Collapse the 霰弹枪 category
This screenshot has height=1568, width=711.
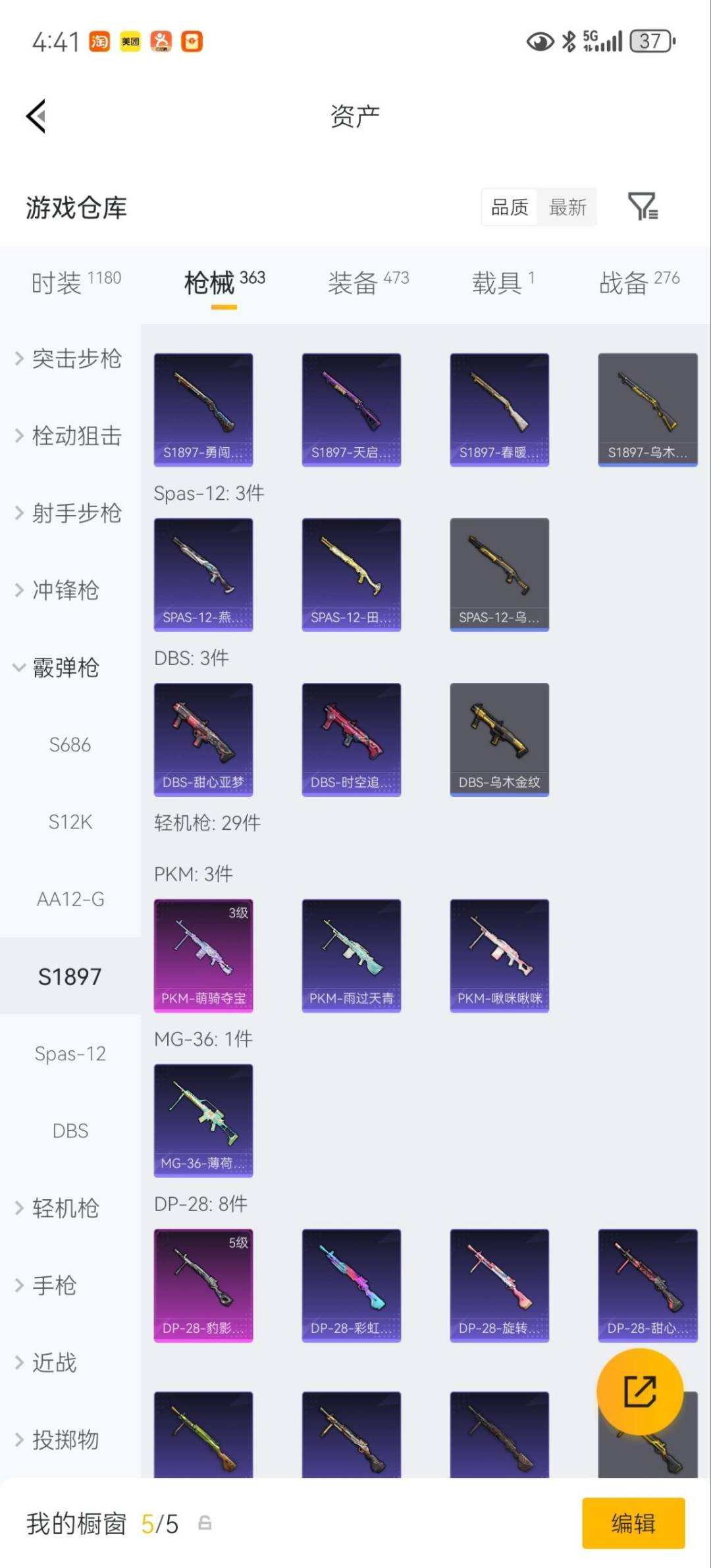pos(66,667)
